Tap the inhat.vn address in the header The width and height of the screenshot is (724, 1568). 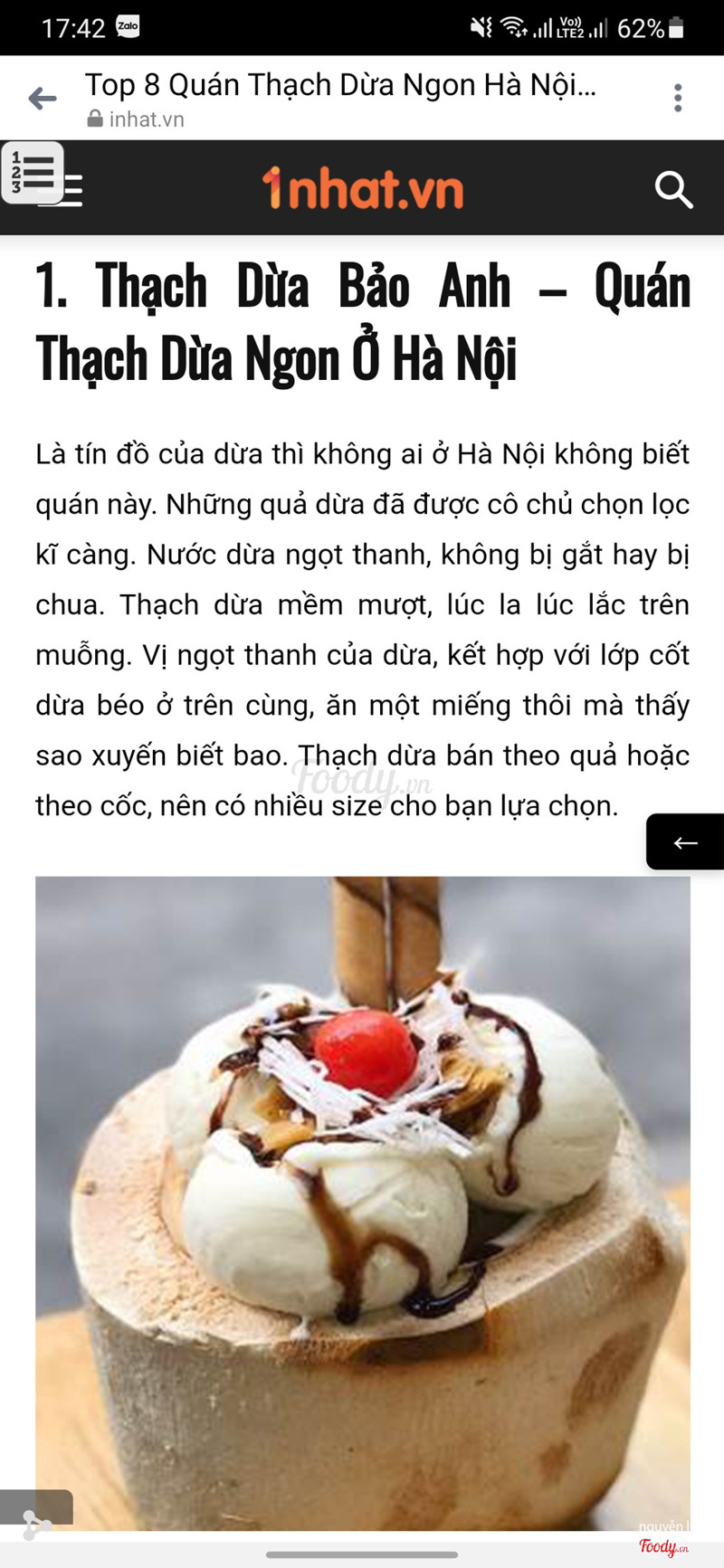(146, 119)
